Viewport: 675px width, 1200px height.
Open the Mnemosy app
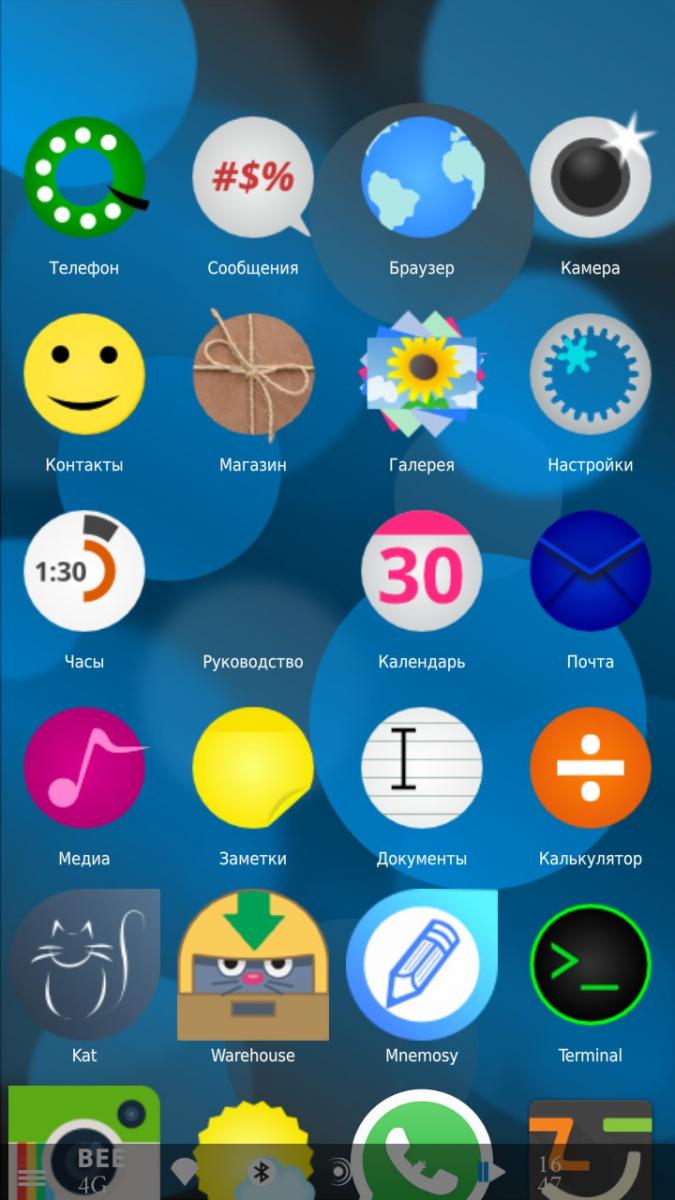422,965
